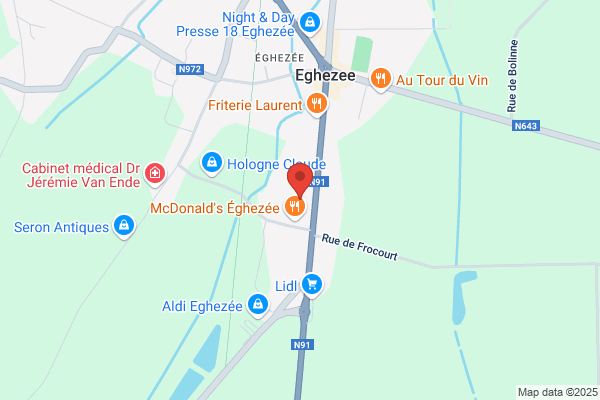Select the Seron Antiques shop marker

124,225
